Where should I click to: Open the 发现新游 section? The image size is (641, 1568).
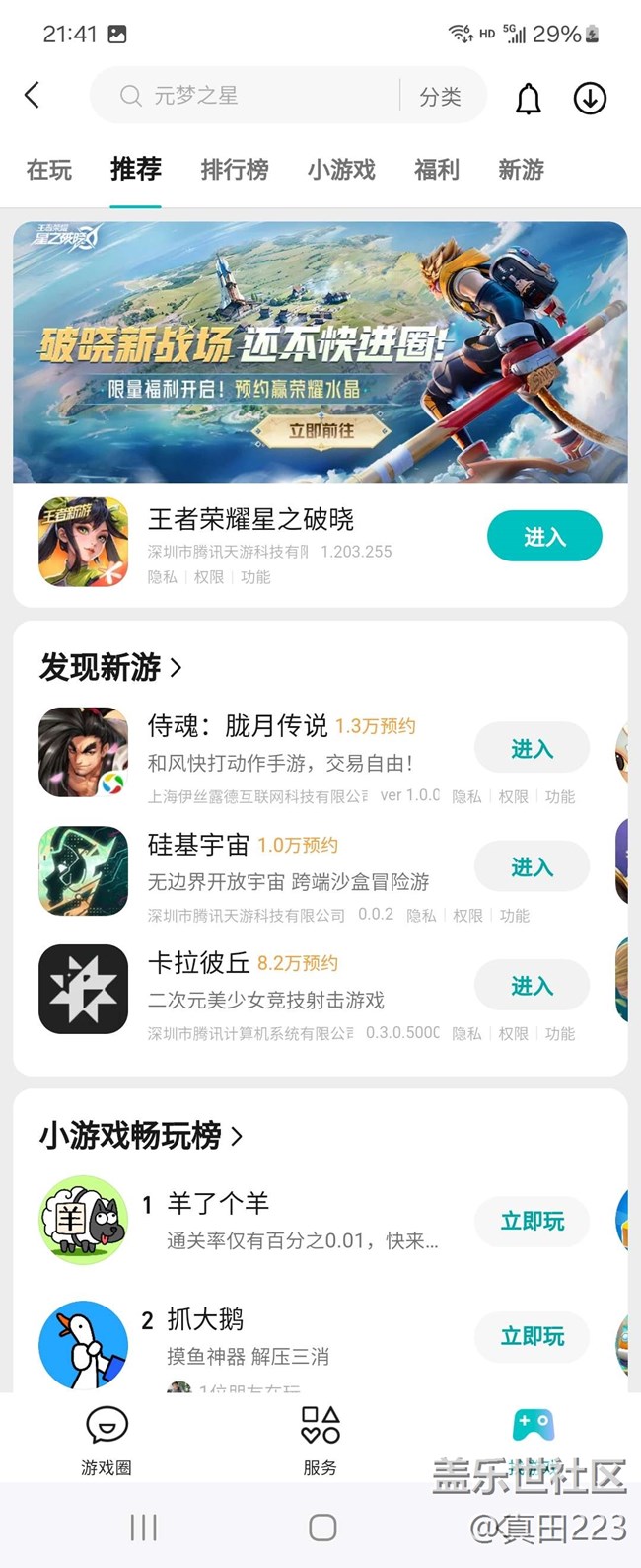click(110, 668)
